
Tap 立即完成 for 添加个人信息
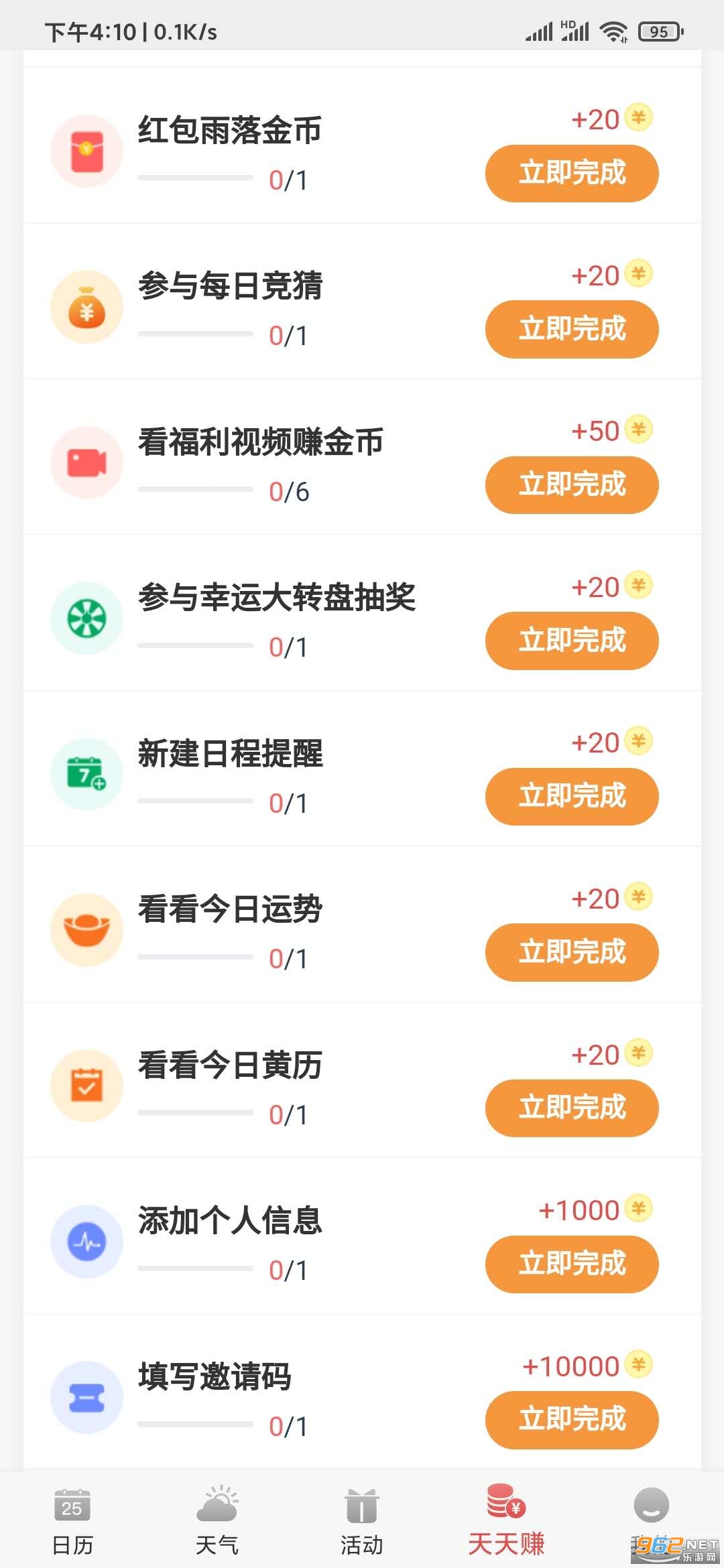pos(572,1264)
